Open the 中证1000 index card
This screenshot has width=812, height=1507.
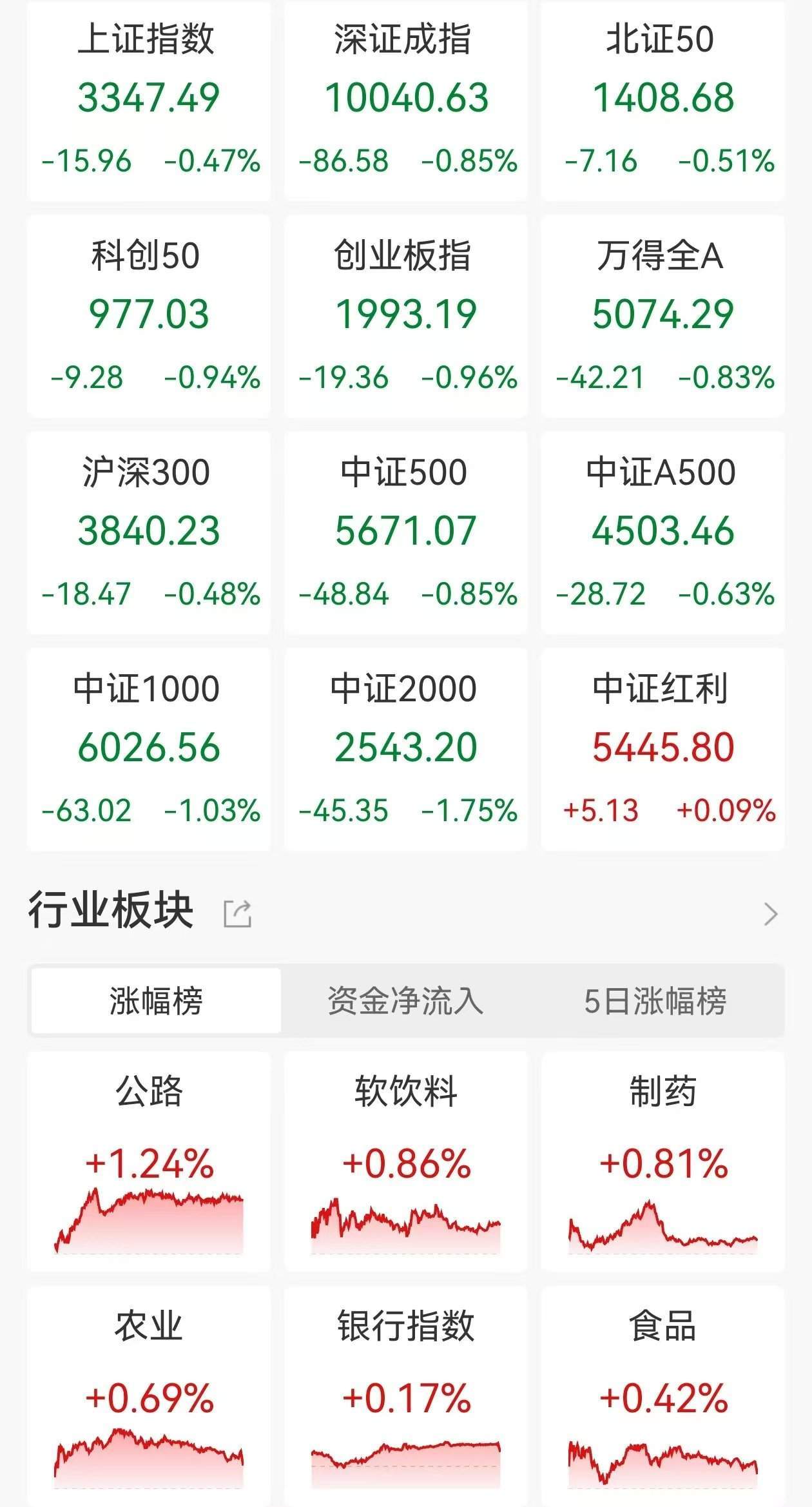pyautogui.click(x=149, y=749)
